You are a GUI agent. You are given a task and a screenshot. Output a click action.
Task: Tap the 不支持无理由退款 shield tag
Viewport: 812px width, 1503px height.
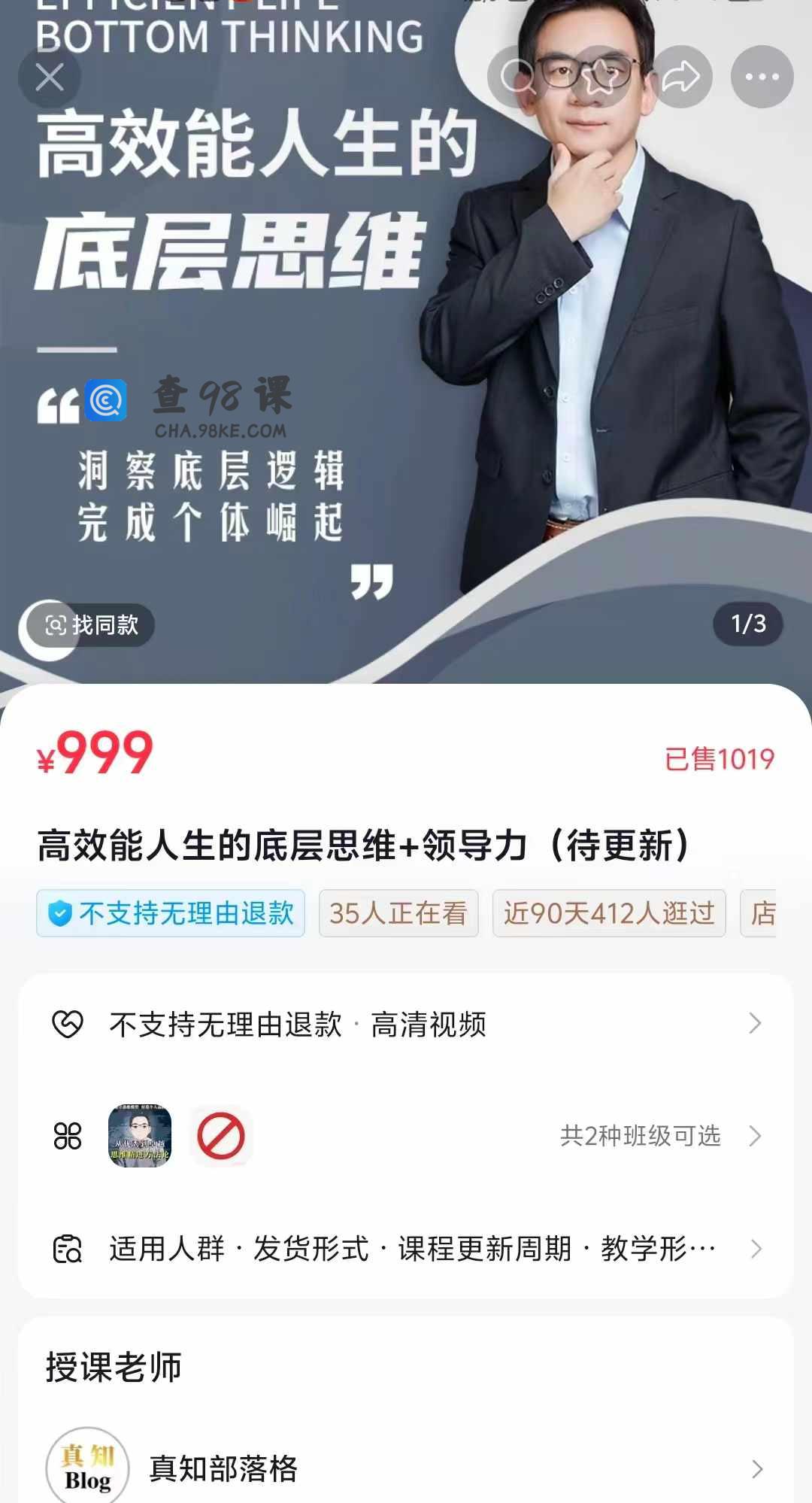point(171,913)
